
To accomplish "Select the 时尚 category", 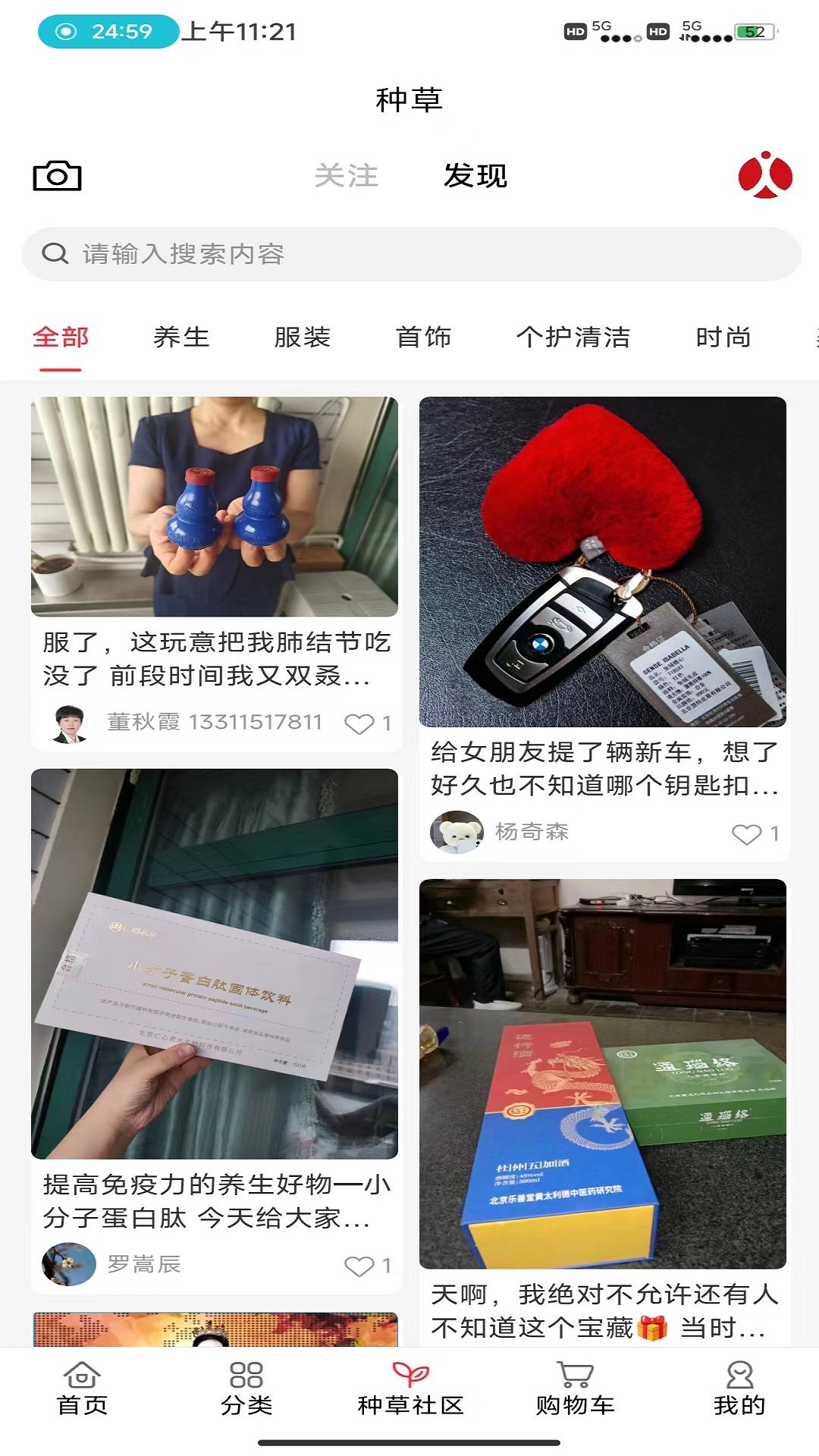I will [x=723, y=337].
